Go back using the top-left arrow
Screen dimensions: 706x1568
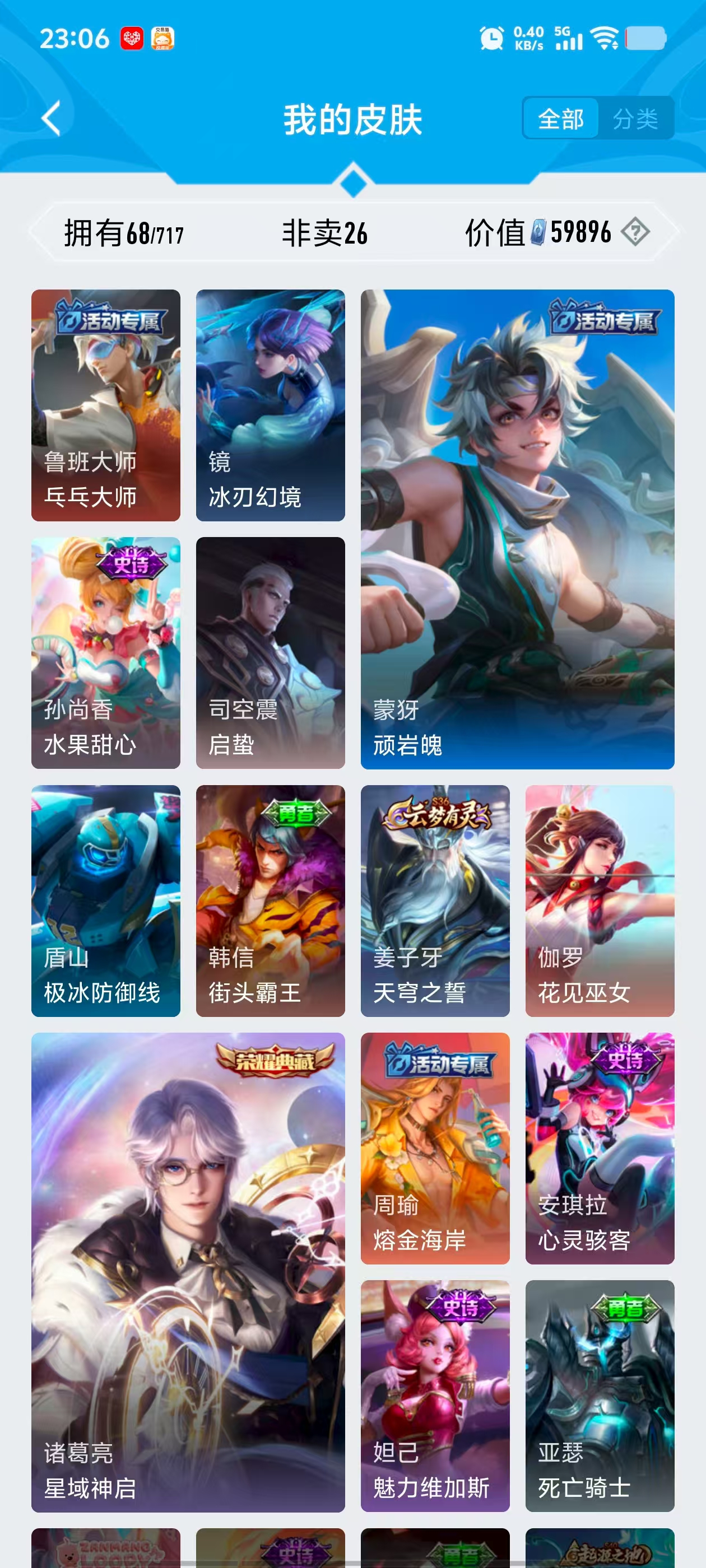tap(51, 119)
